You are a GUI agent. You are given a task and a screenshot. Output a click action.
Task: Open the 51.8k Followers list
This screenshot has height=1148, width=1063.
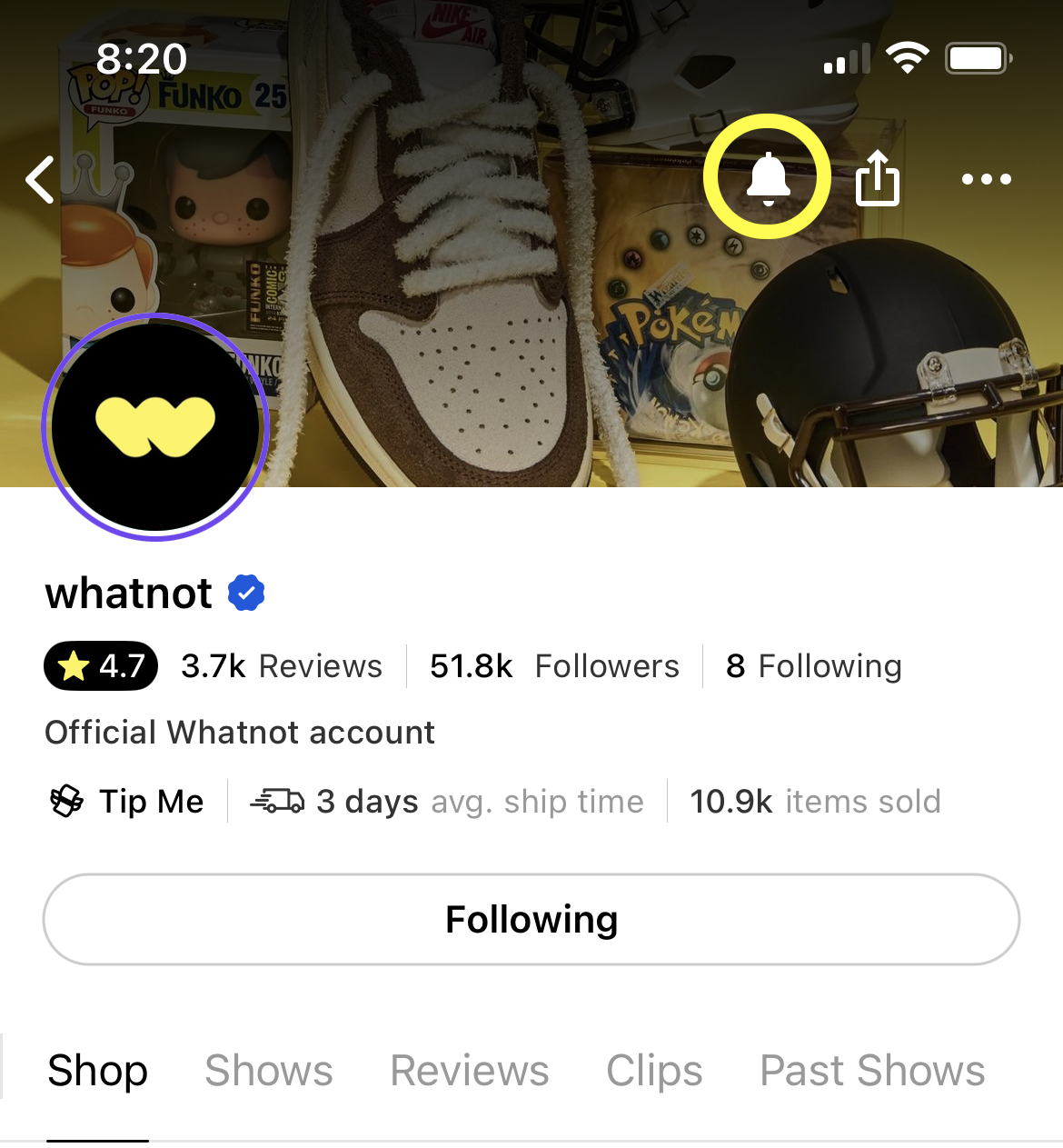554,666
